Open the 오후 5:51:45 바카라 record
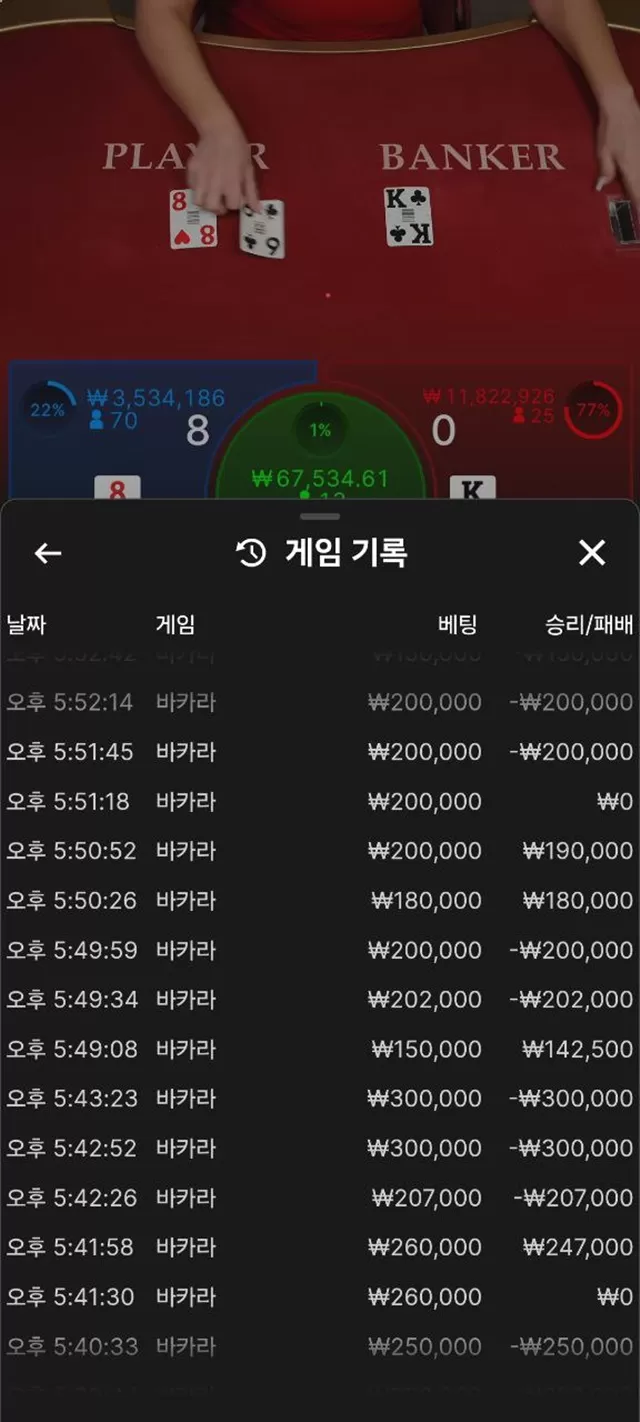The image size is (640, 1422). (x=320, y=752)
